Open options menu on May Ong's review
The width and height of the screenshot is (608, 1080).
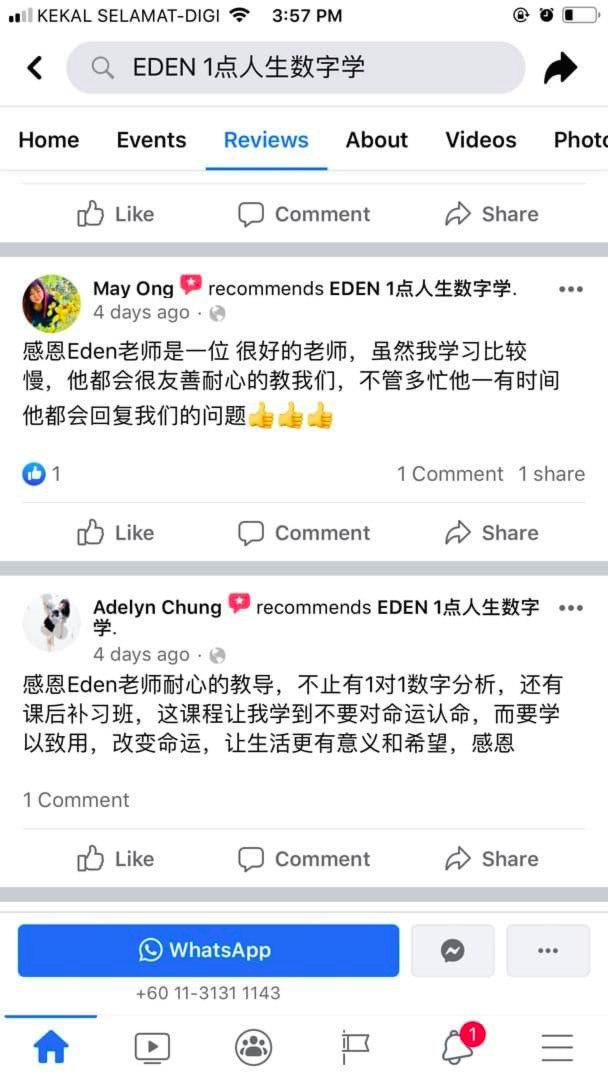(x=571, y=289)
